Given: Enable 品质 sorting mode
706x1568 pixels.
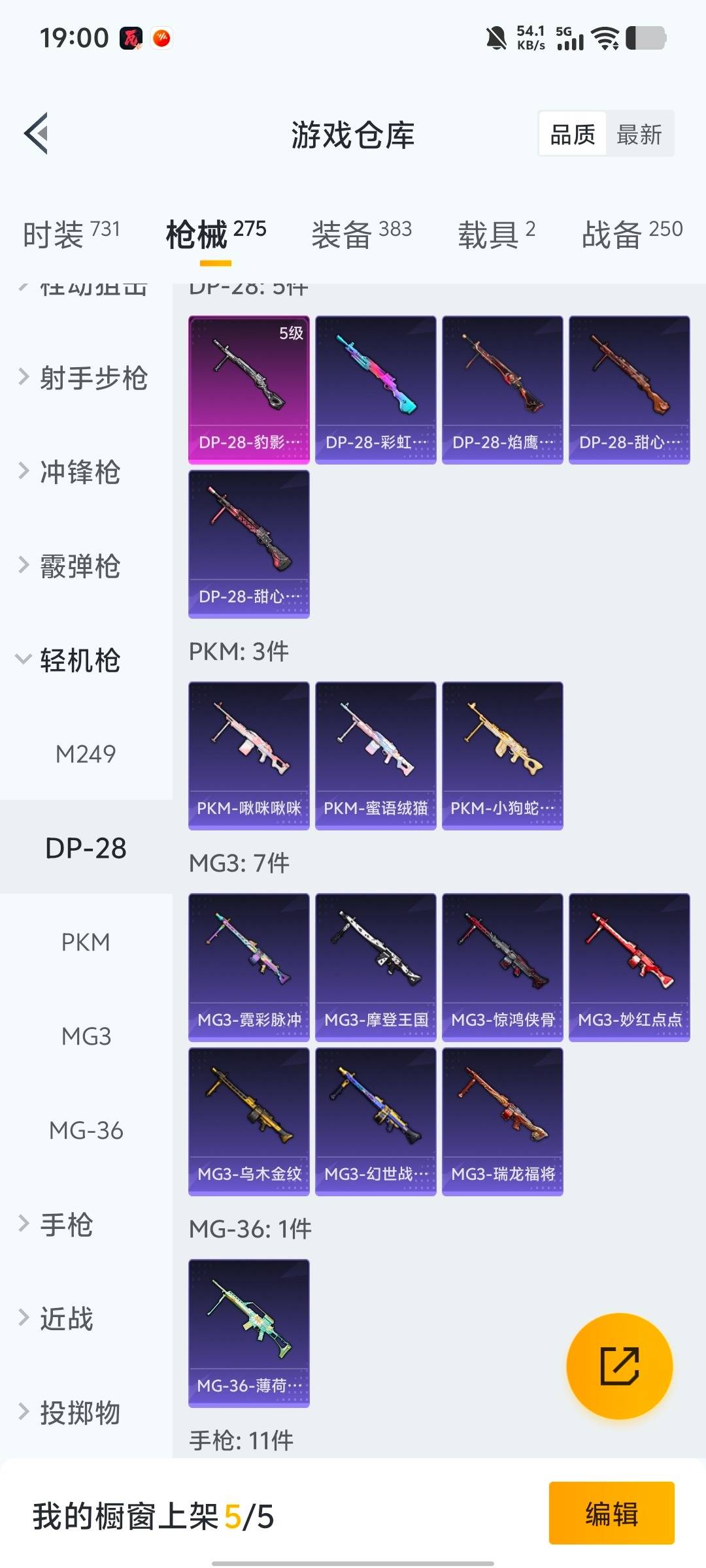Looking at the screenshot, I should (571, 134).
